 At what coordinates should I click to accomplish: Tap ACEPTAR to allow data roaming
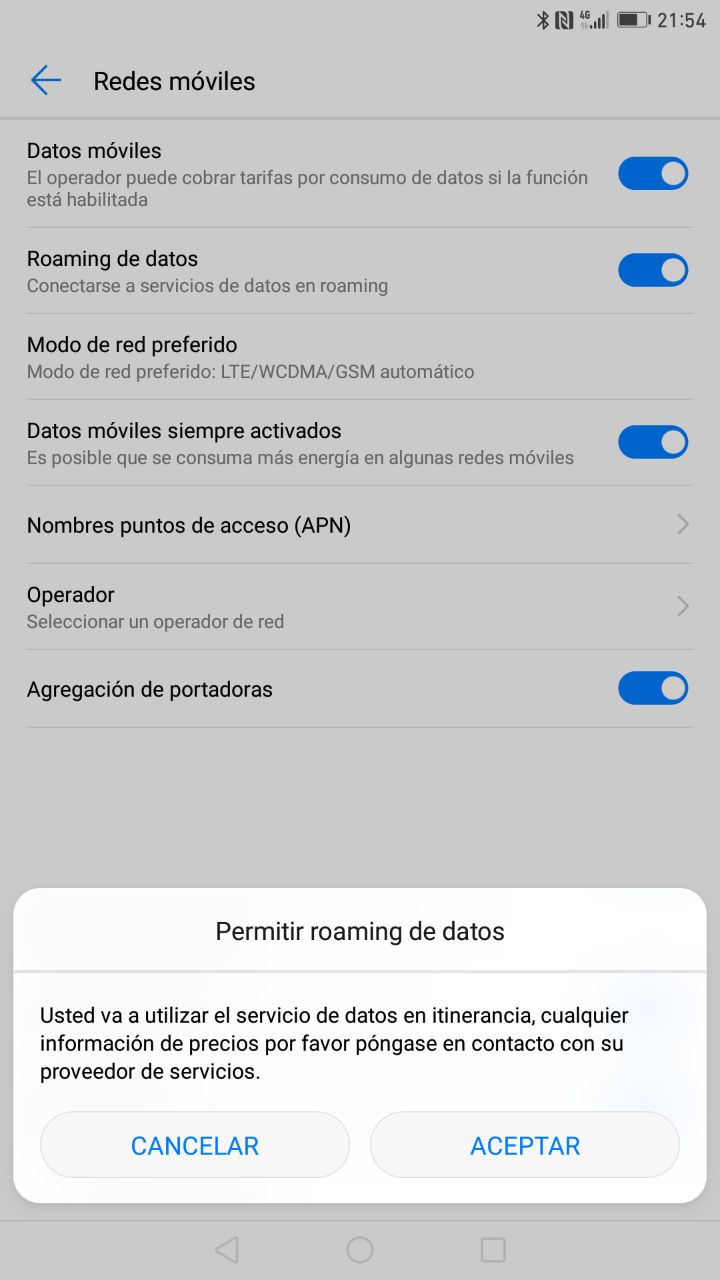(525, 1145)
